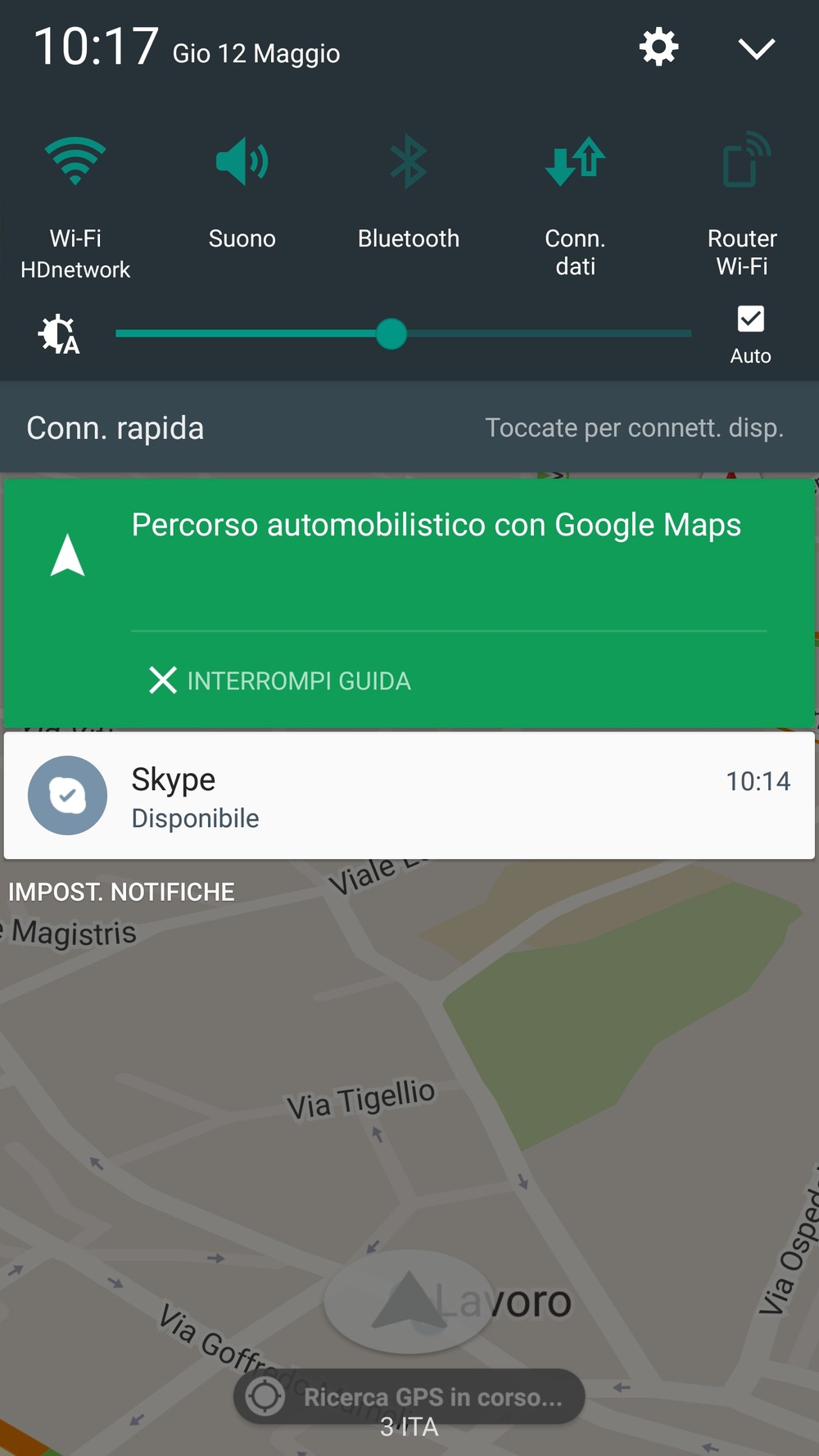The height and width of the screenshot is (1456, 819).
Task: Tap a point on the brightness slider
Action: pyautogui.click(x=403, y=334)
